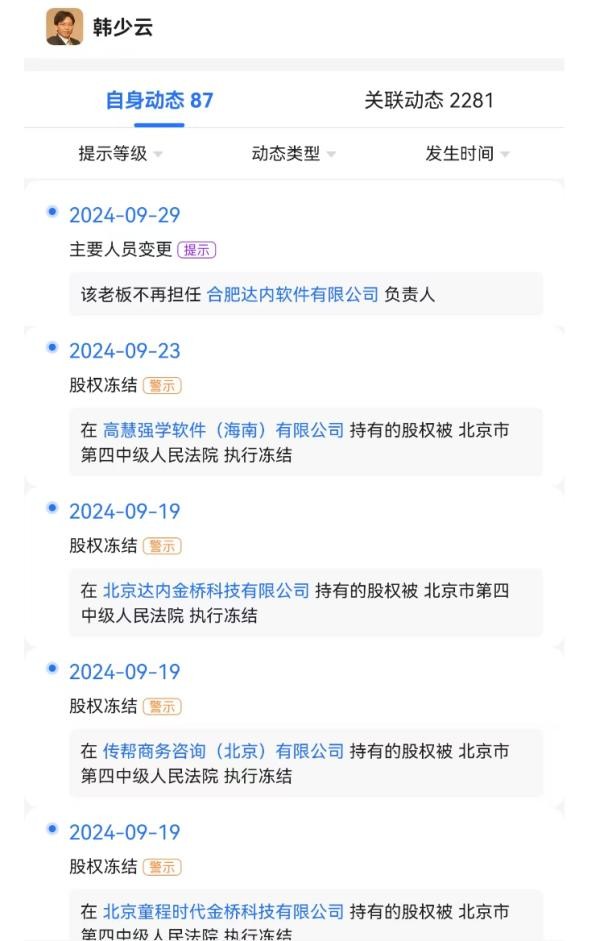The height and width of the screenshot is (941, 612).
Task: Open 合肥达内软件有限公司 company link
Action: pos(293,294)
